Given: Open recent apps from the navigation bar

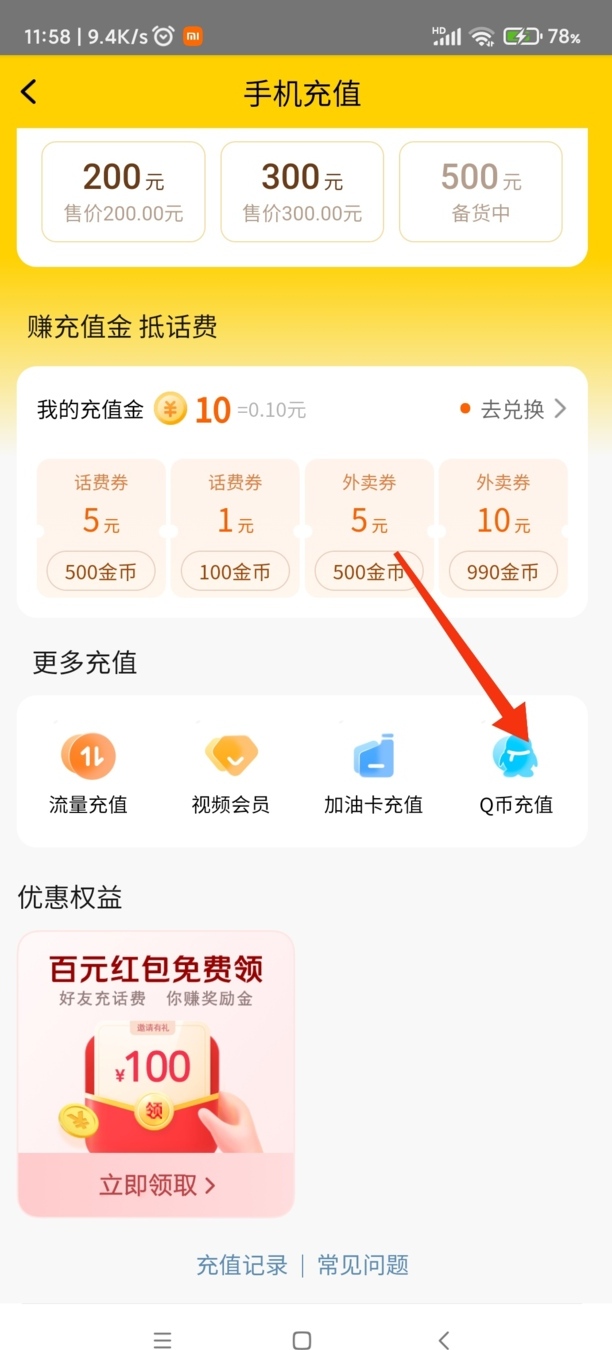Looking at the screenshot, I should click(x=162, y=1340).
